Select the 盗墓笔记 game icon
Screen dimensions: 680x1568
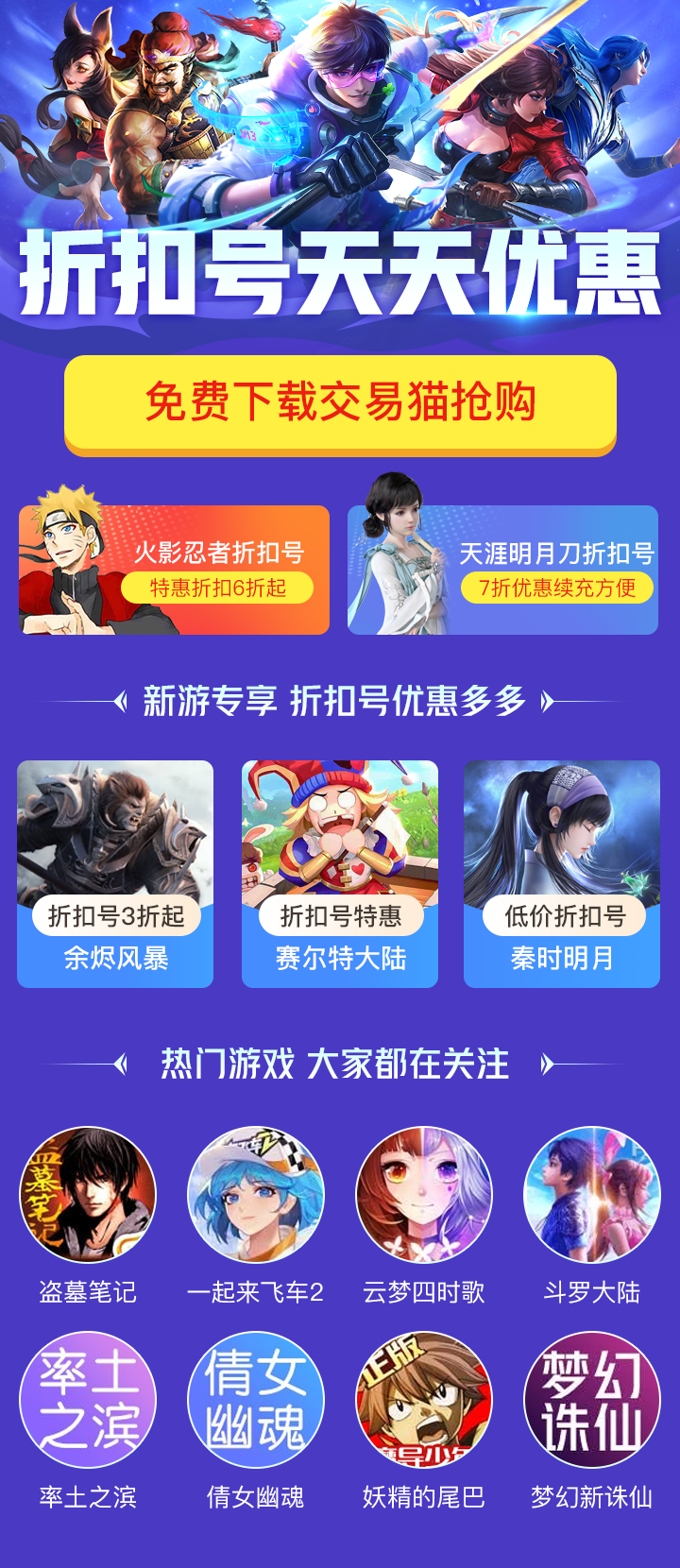[88, 1195]
